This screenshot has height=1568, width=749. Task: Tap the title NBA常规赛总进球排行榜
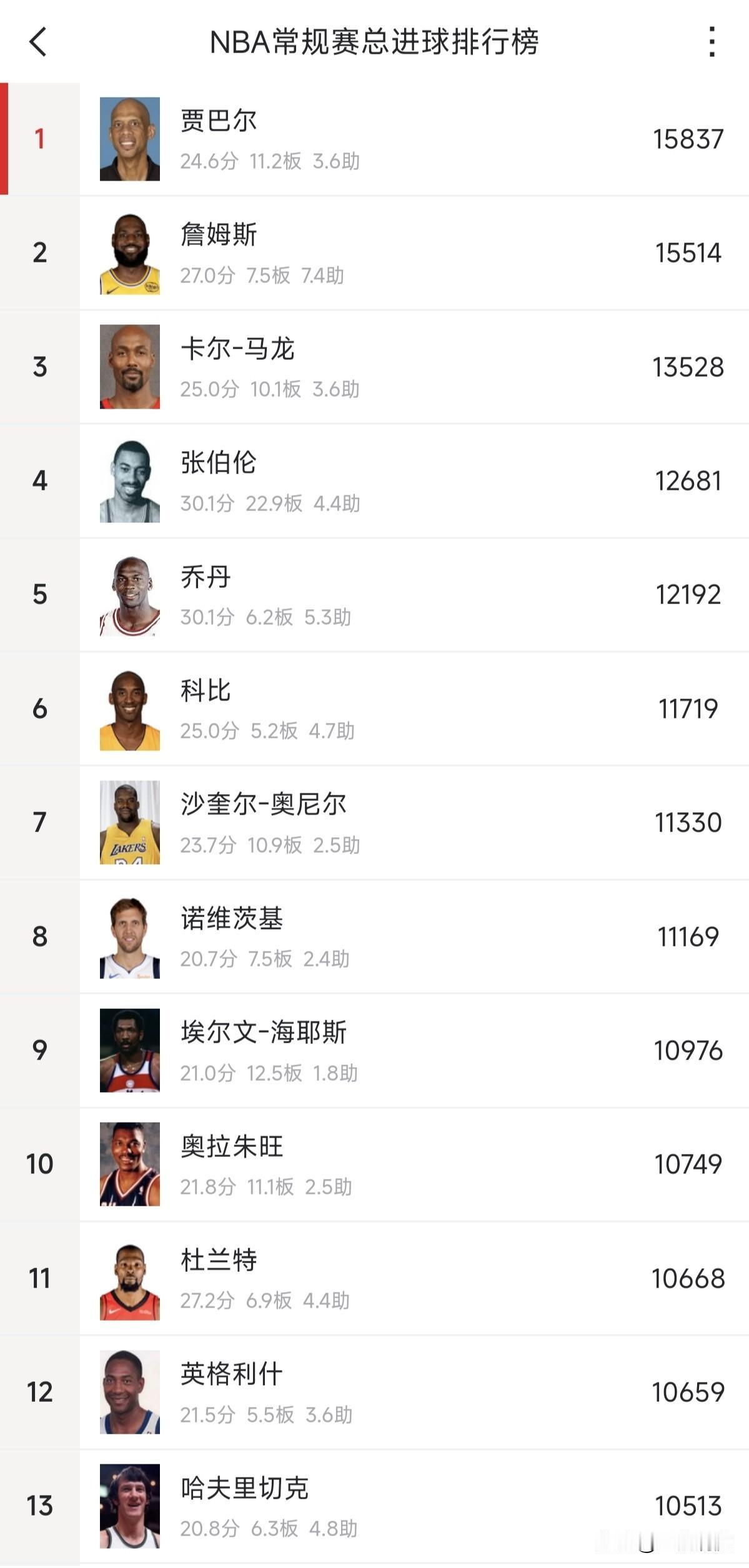375,43
